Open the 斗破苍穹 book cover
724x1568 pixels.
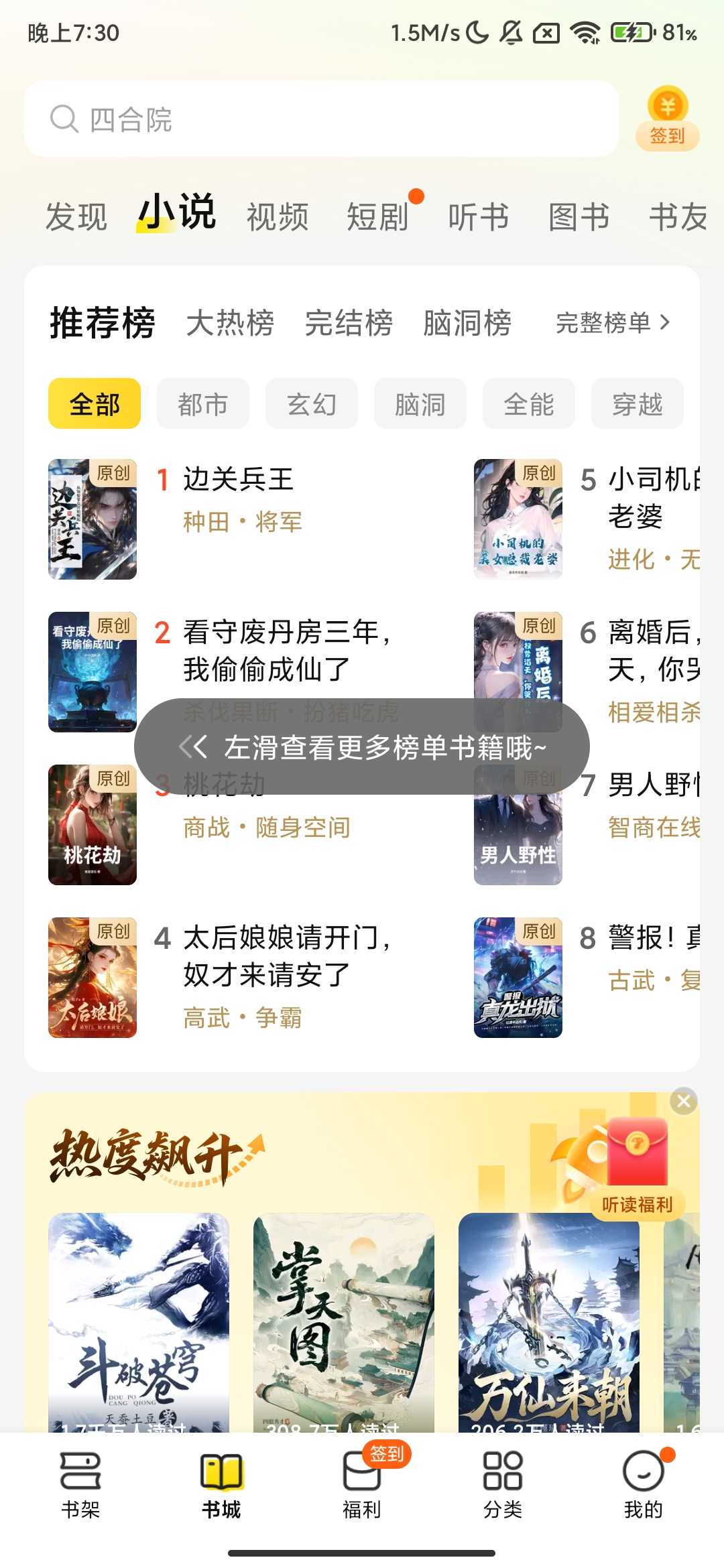tap(139, 1320)
